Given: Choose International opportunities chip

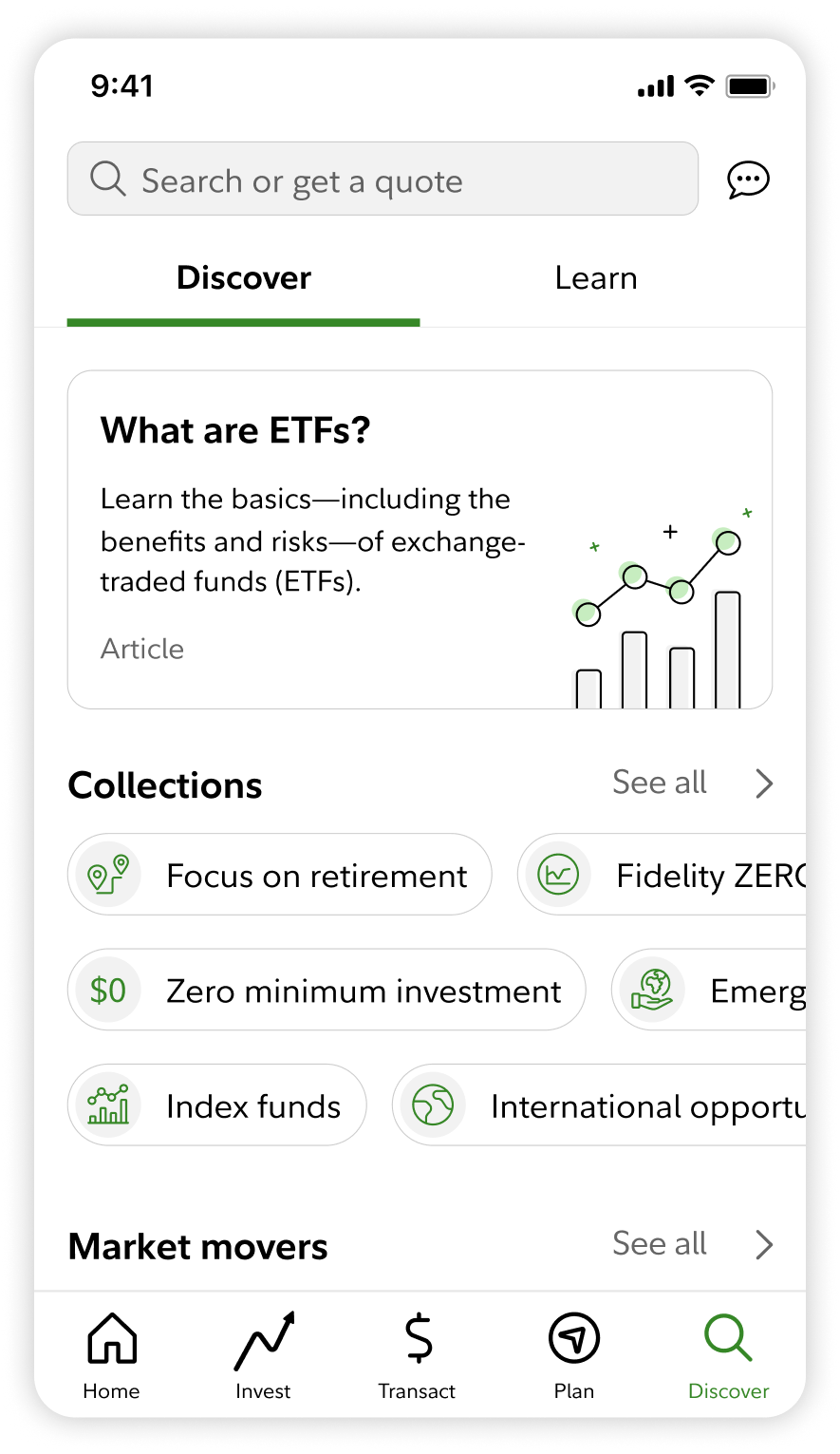Looking at the screenshot, I should [601, 1105].
